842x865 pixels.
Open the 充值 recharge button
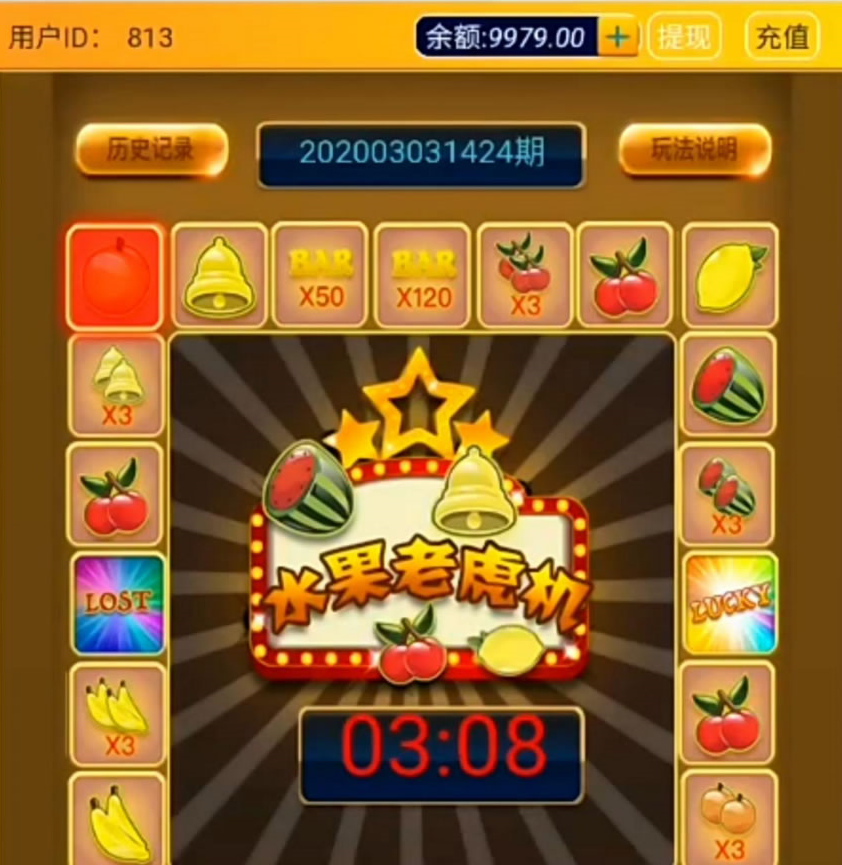pyautogui.click(x=781, y=37)
